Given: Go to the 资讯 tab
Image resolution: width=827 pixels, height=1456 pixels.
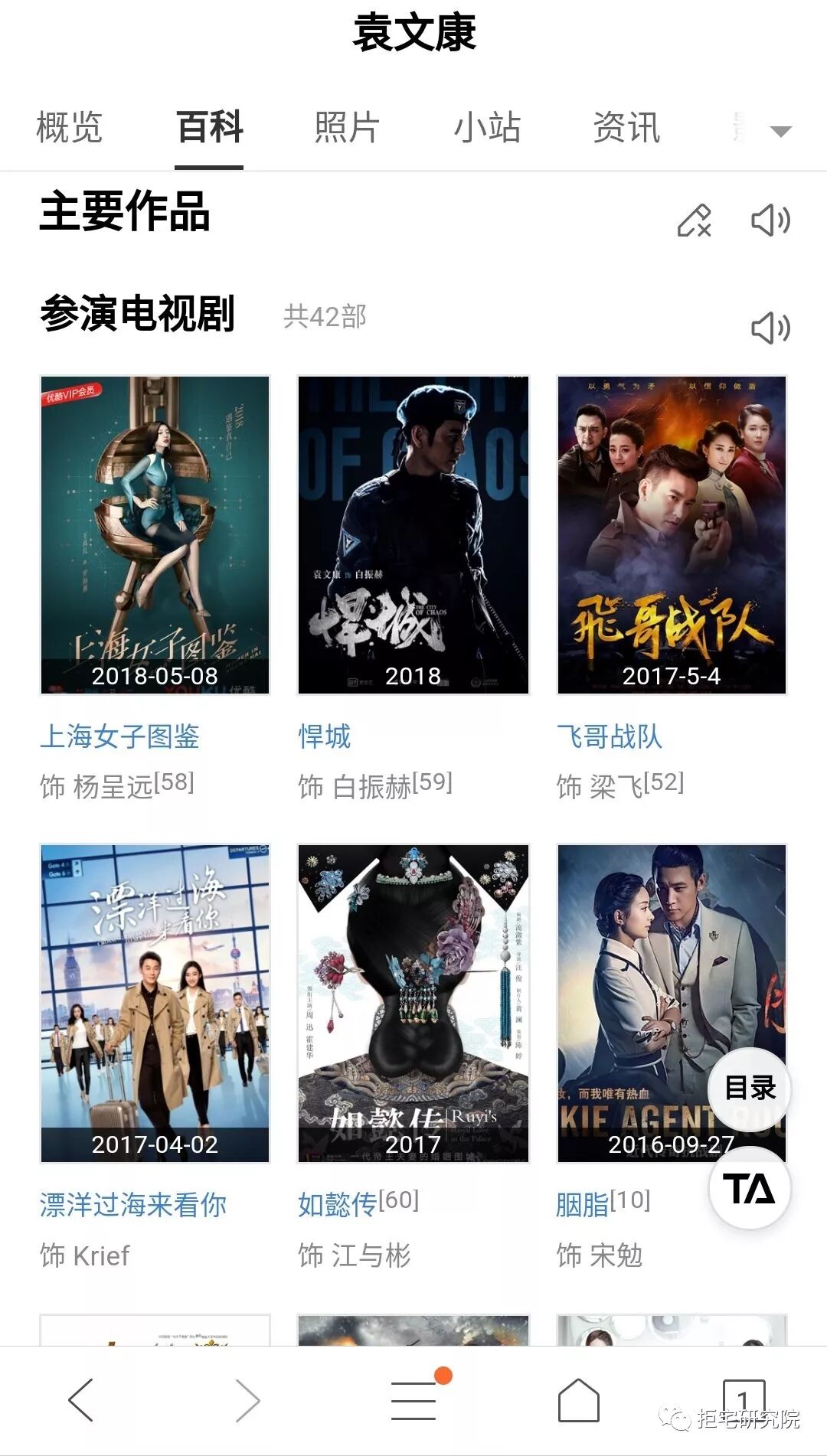Looking at the screenshot, I should [626, 128].
